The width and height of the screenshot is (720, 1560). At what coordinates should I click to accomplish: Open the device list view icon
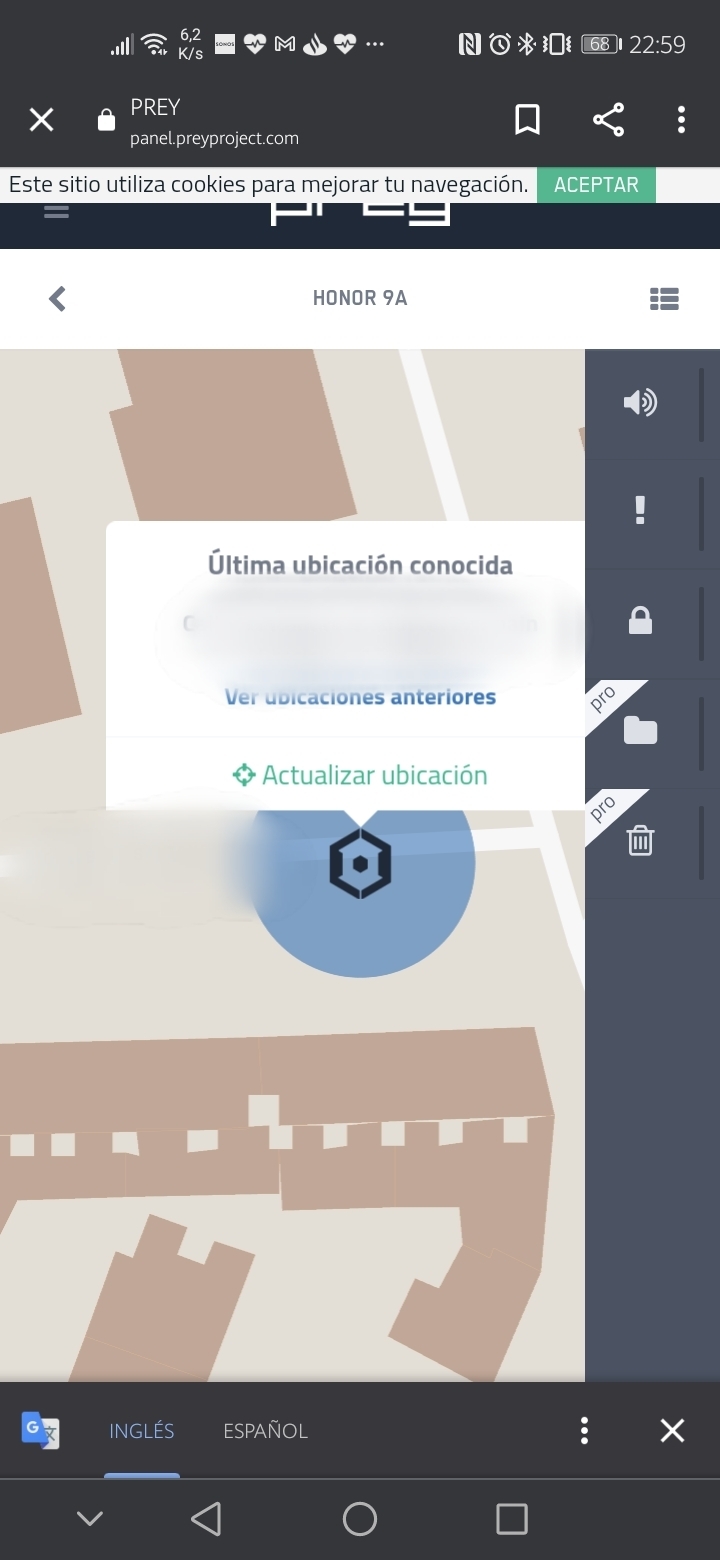(x=664, y=298)
